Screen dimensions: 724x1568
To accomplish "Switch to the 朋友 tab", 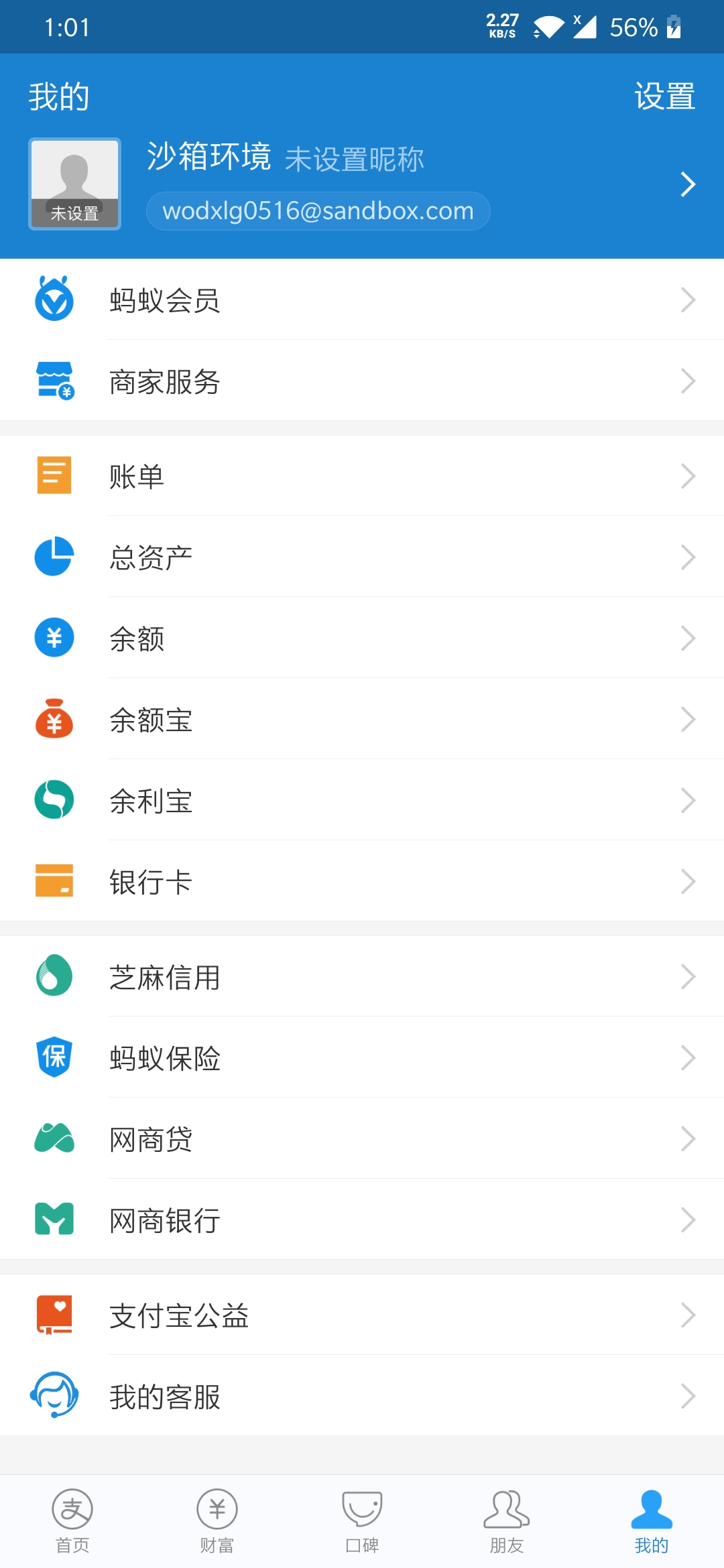I will 507,1521.
